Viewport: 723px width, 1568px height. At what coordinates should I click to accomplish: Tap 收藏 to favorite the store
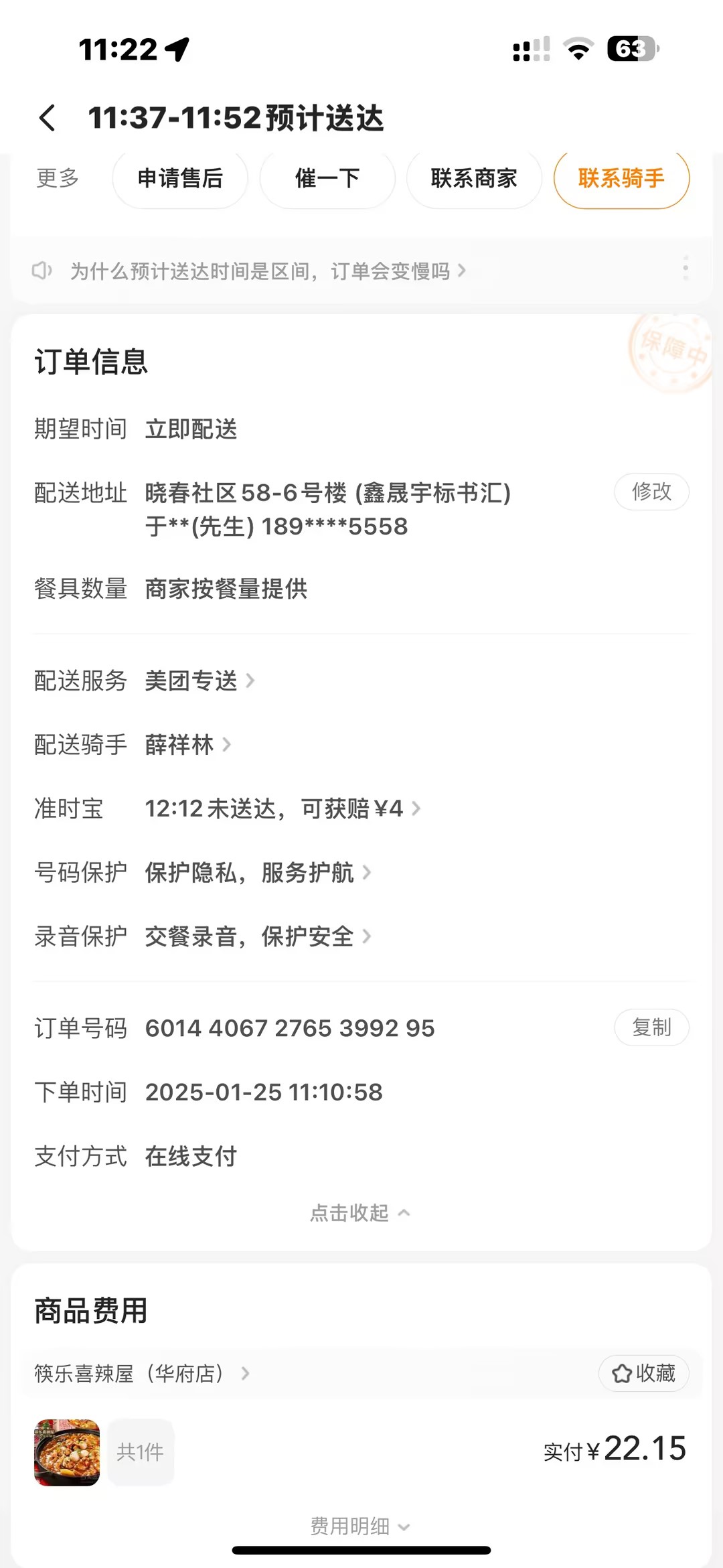click(643, 1374)
